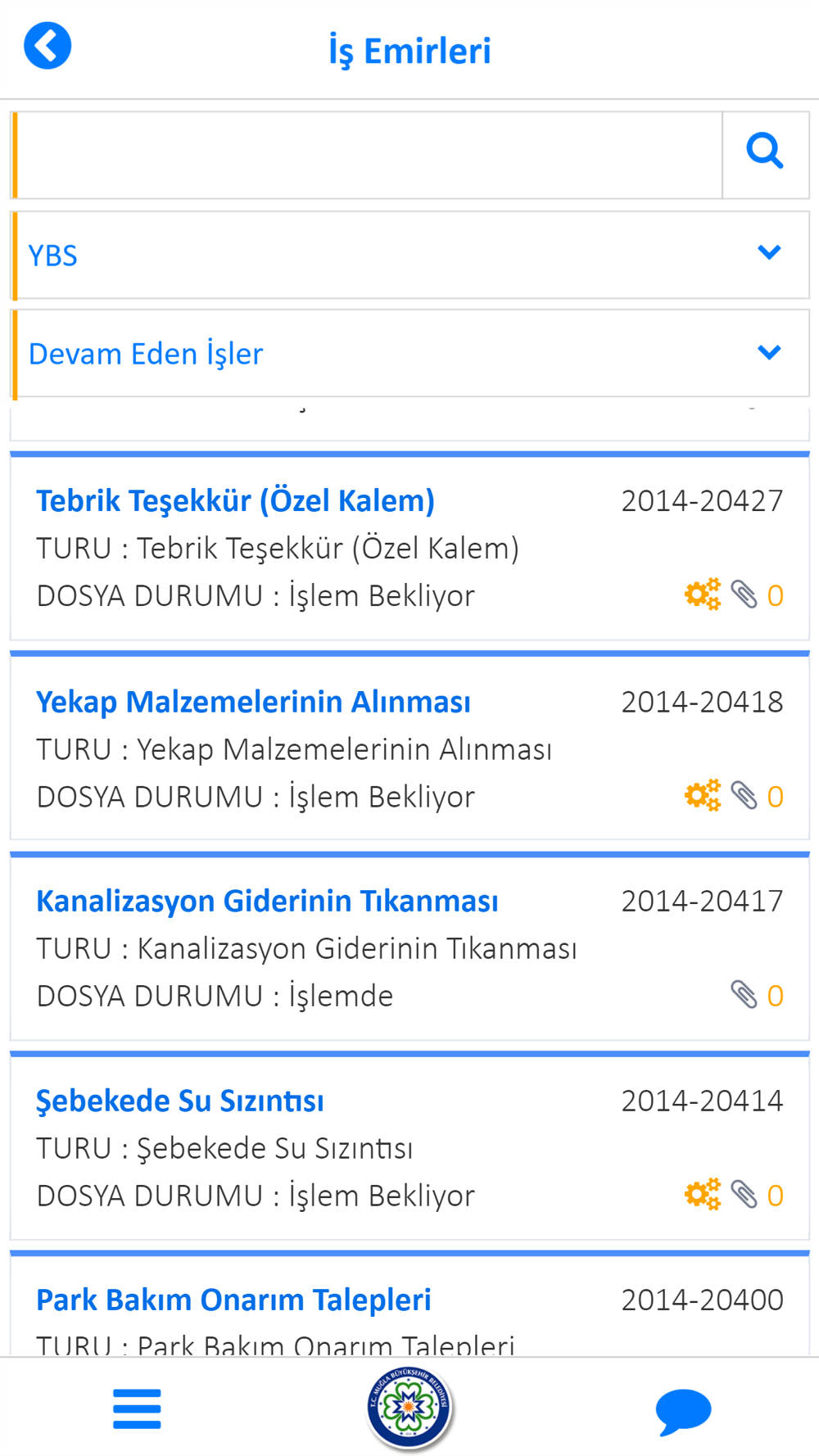Tap attachment clip on Kanalizasyon Giderinin Tıkanması card
The width and height of the screenshot is (819, 1456).
point(744,995)
